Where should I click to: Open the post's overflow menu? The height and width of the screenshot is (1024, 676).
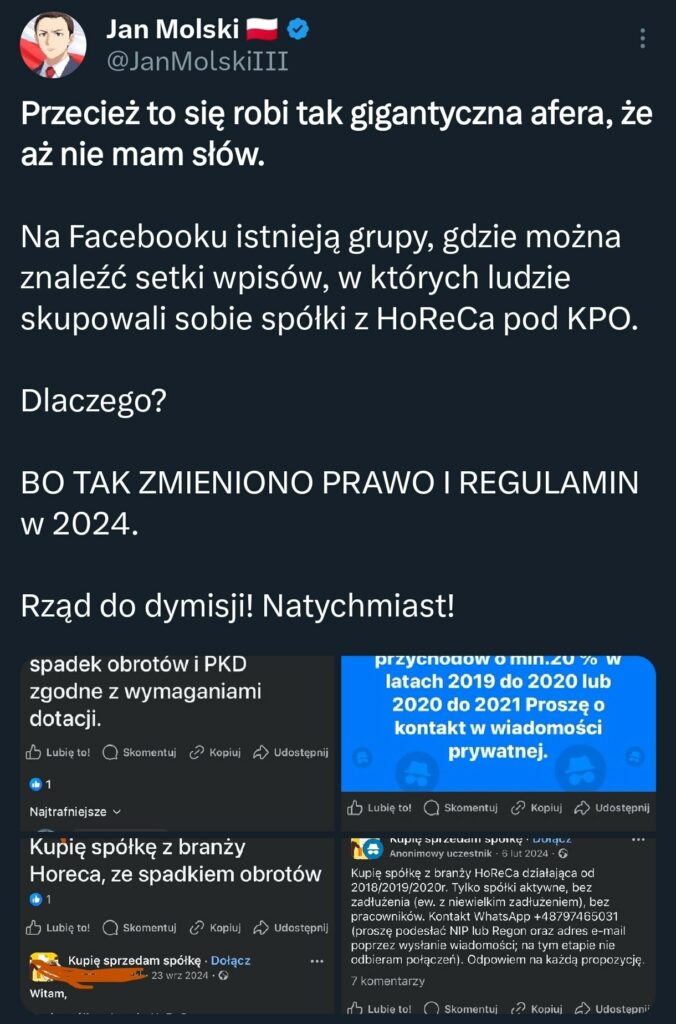coord(642,39)
